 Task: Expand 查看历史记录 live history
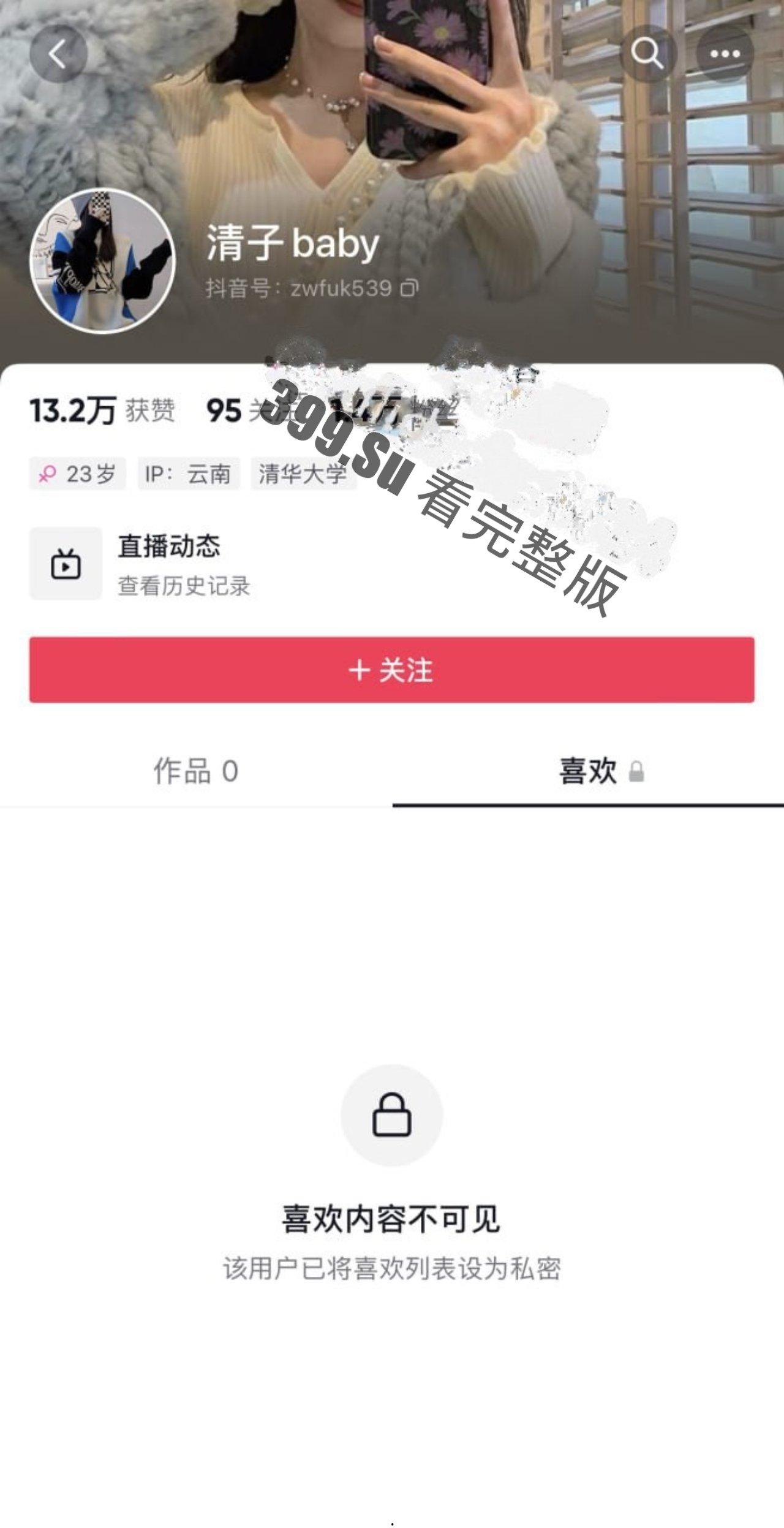[x=184, y=585]
